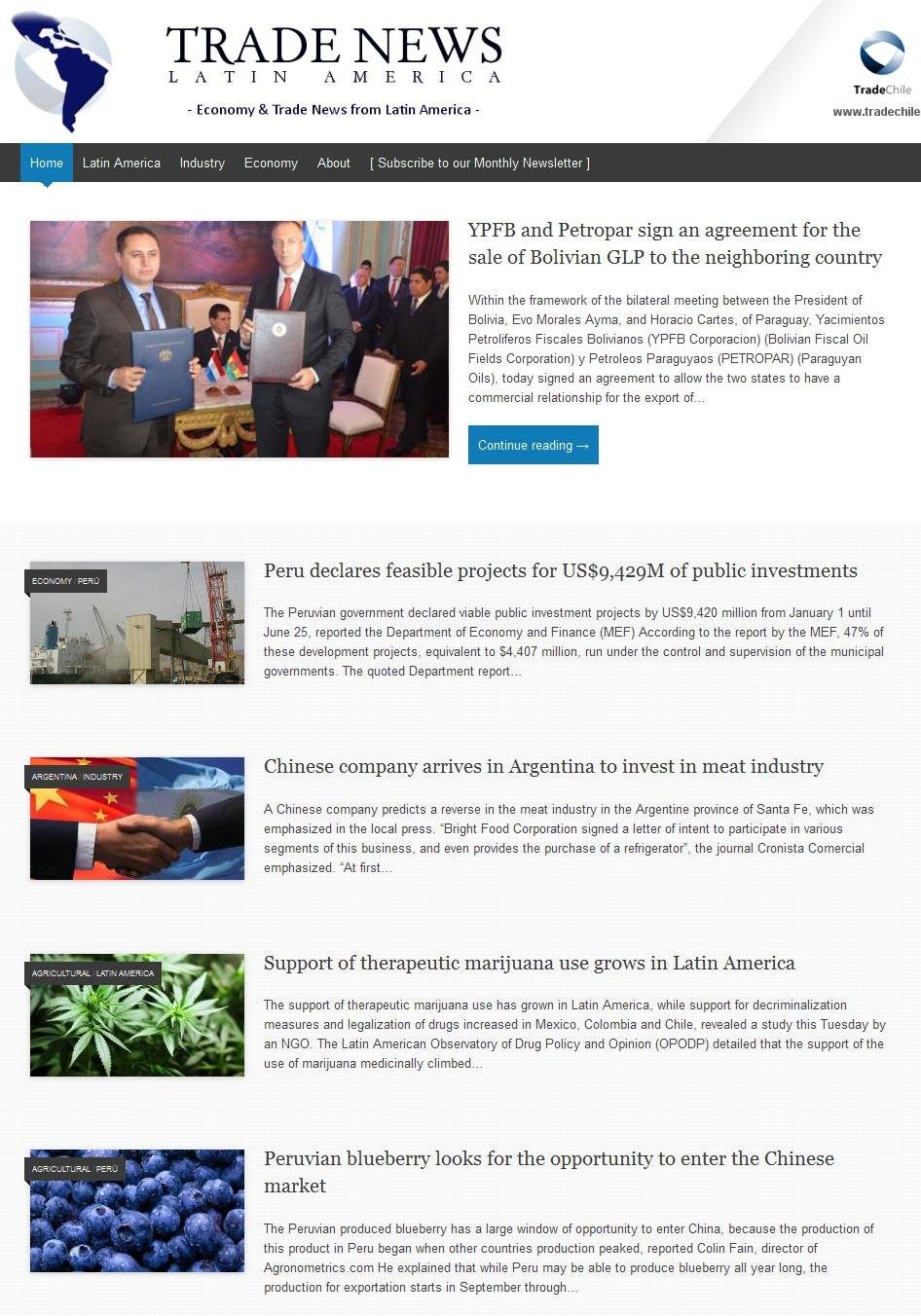Open the Latin America menu item
921x1316 pixels.
click(x=121, y=163)
